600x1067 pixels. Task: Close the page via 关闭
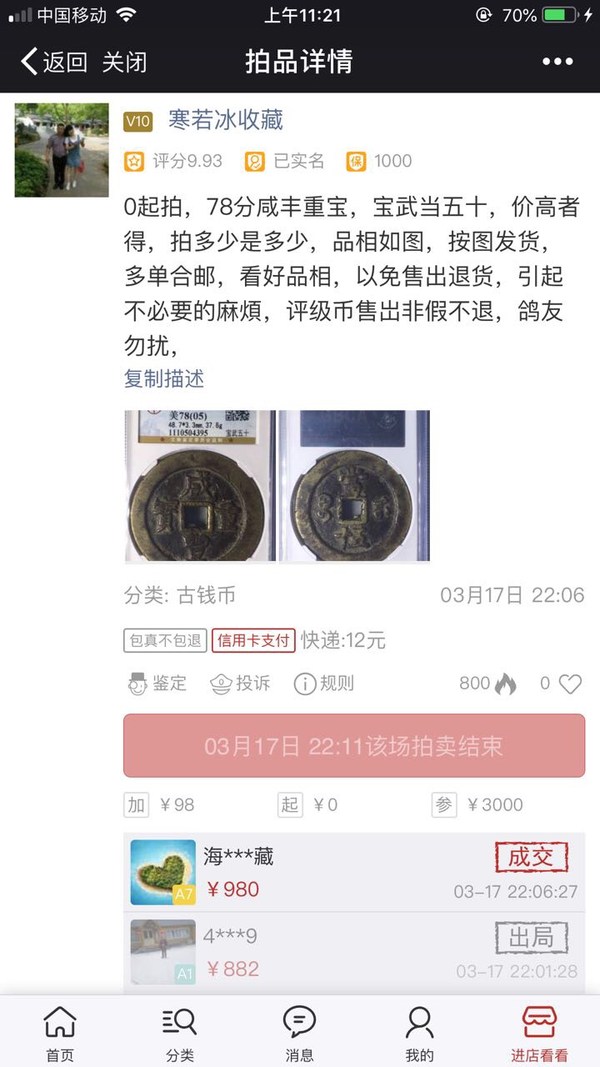pyautogui.click(x=124, y=62)
